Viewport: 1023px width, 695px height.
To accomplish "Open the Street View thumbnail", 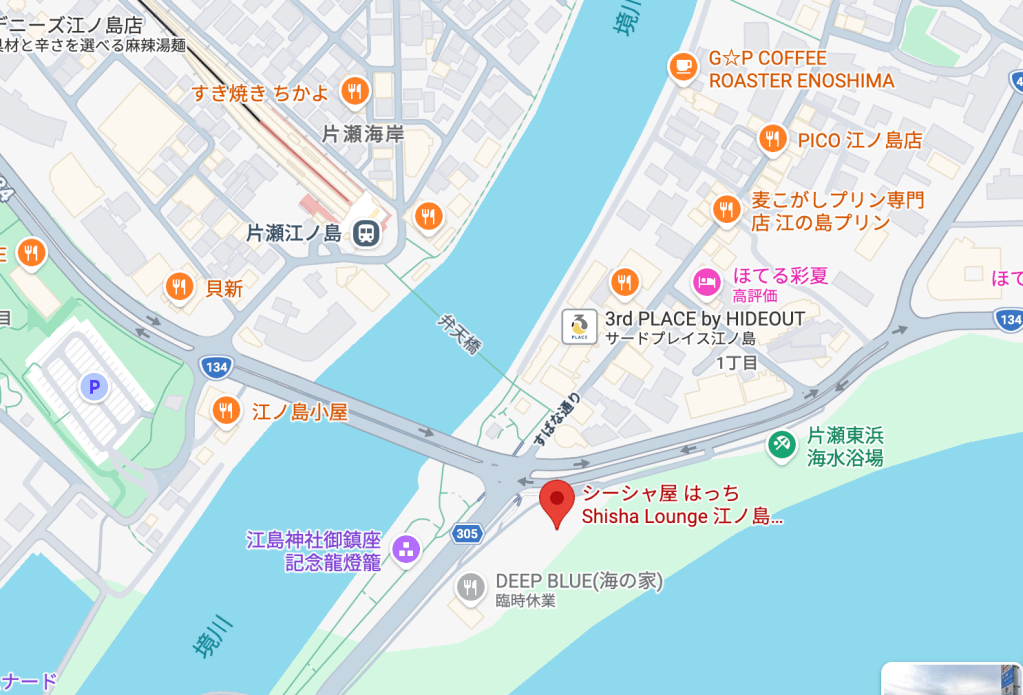I will [x=952, y=679].
